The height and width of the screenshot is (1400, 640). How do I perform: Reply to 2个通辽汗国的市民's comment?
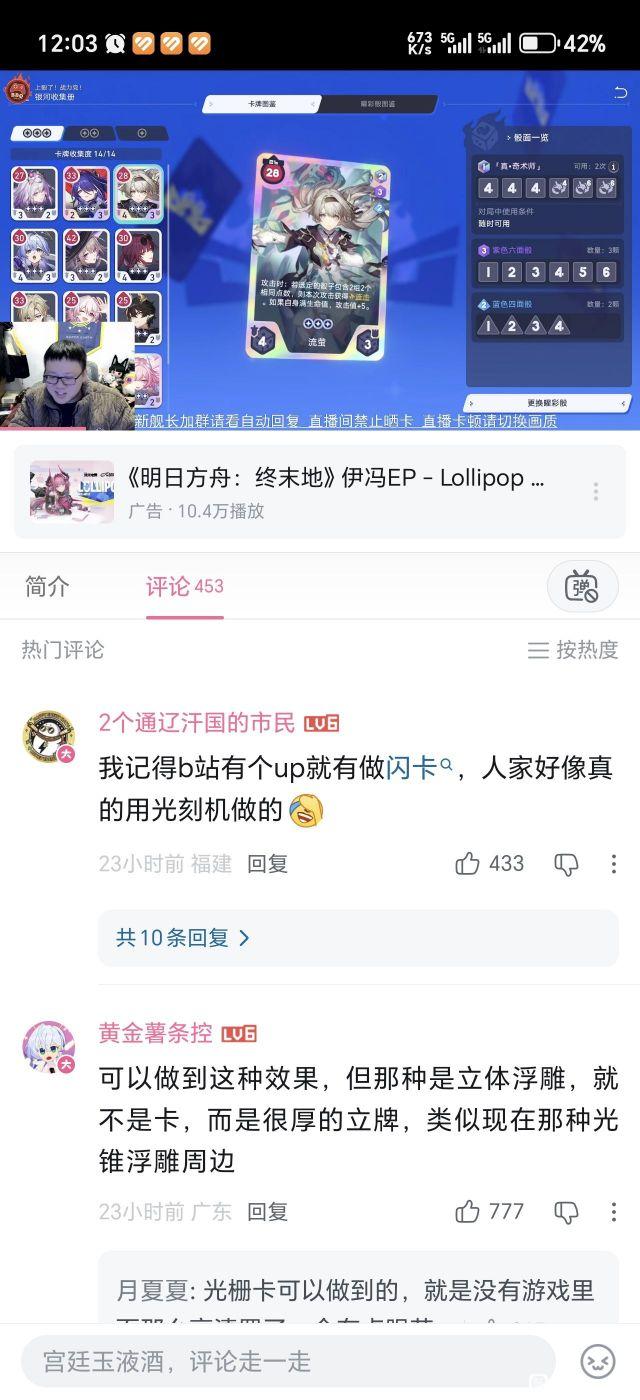click(x=268, y=864)
